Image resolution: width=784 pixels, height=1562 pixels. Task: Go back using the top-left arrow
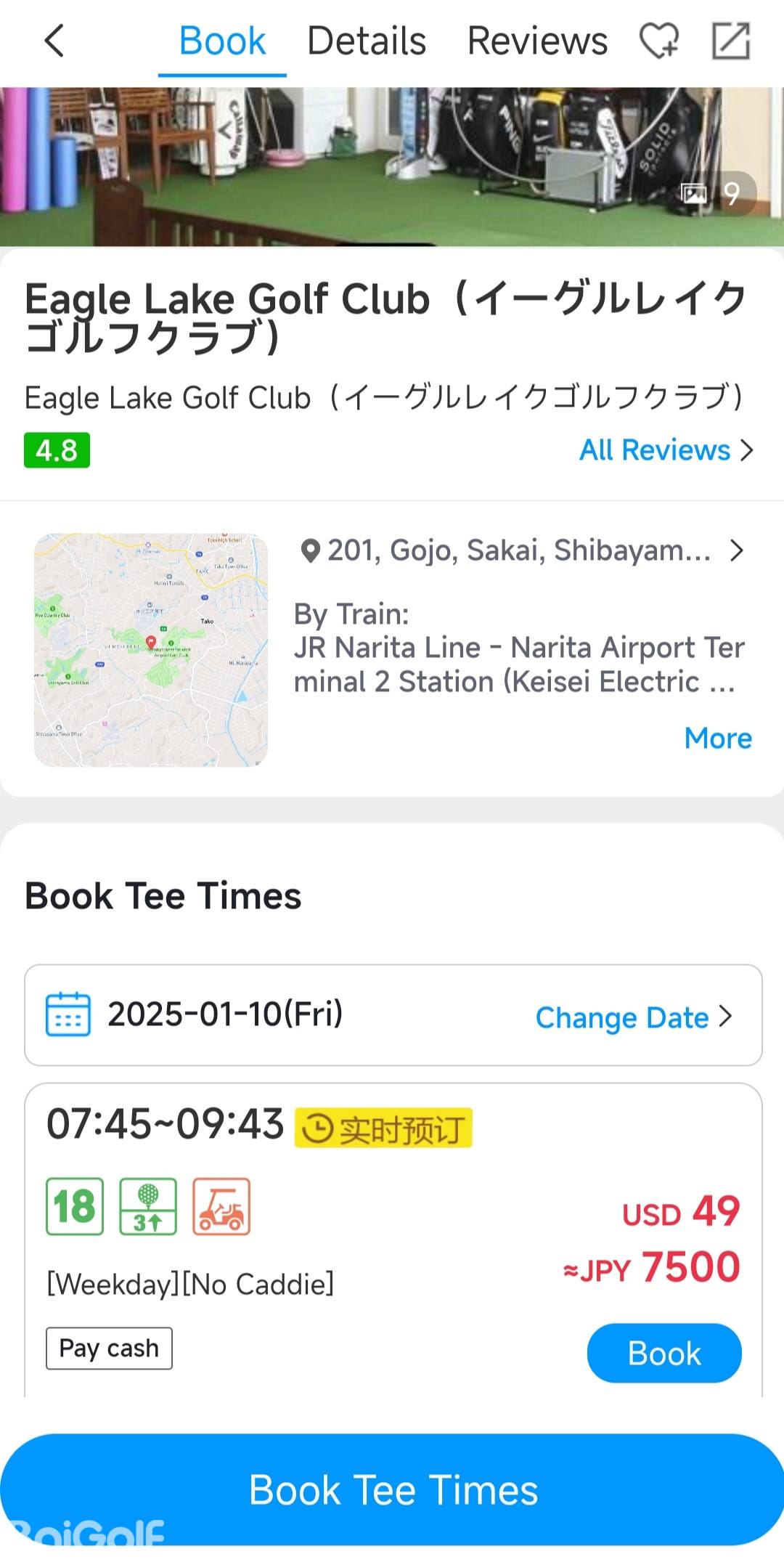[x=54, y=41]
